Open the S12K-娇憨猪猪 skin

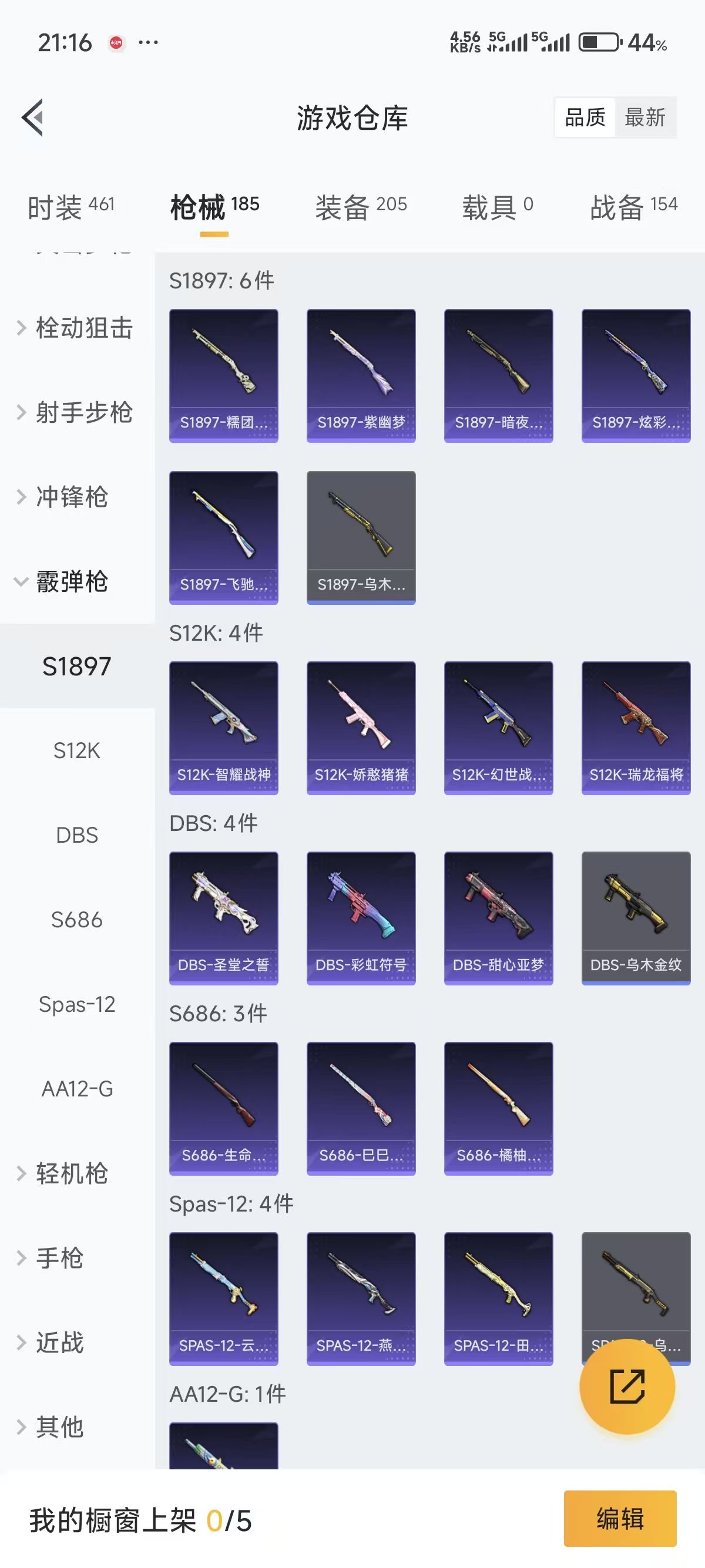[361, 728]
